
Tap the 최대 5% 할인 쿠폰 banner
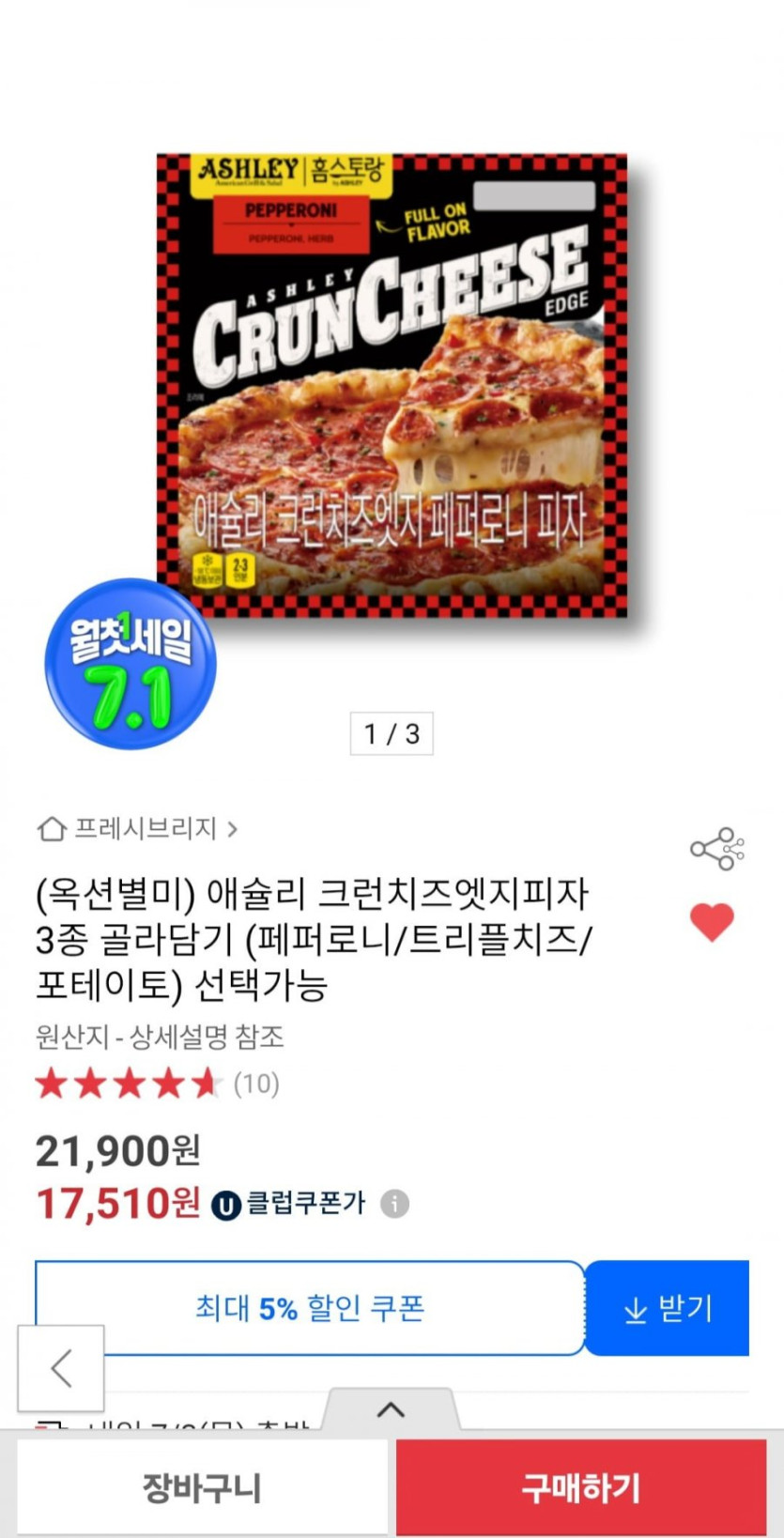coord(310,1308)
